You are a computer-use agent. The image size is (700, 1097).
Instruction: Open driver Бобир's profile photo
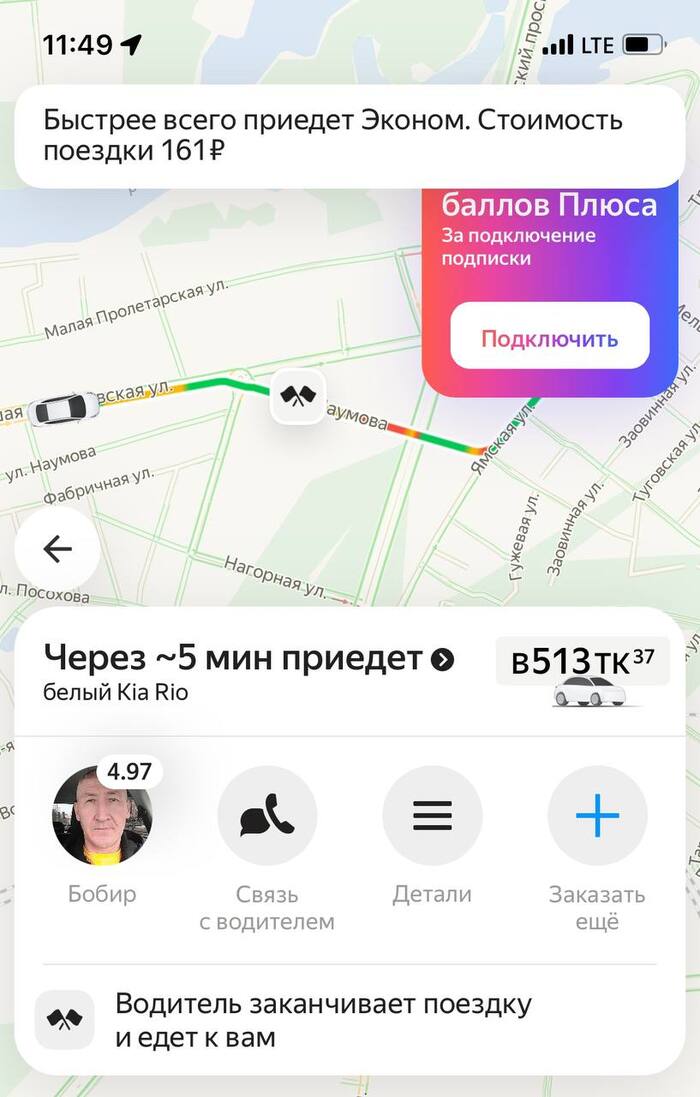[x=102, y=816]
